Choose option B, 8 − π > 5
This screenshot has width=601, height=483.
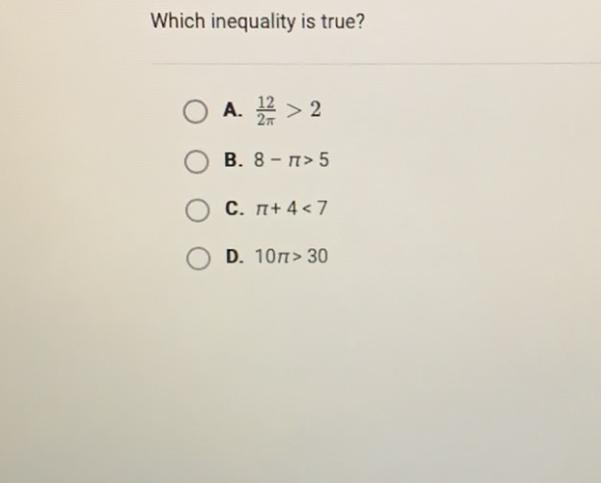[195, 162]
